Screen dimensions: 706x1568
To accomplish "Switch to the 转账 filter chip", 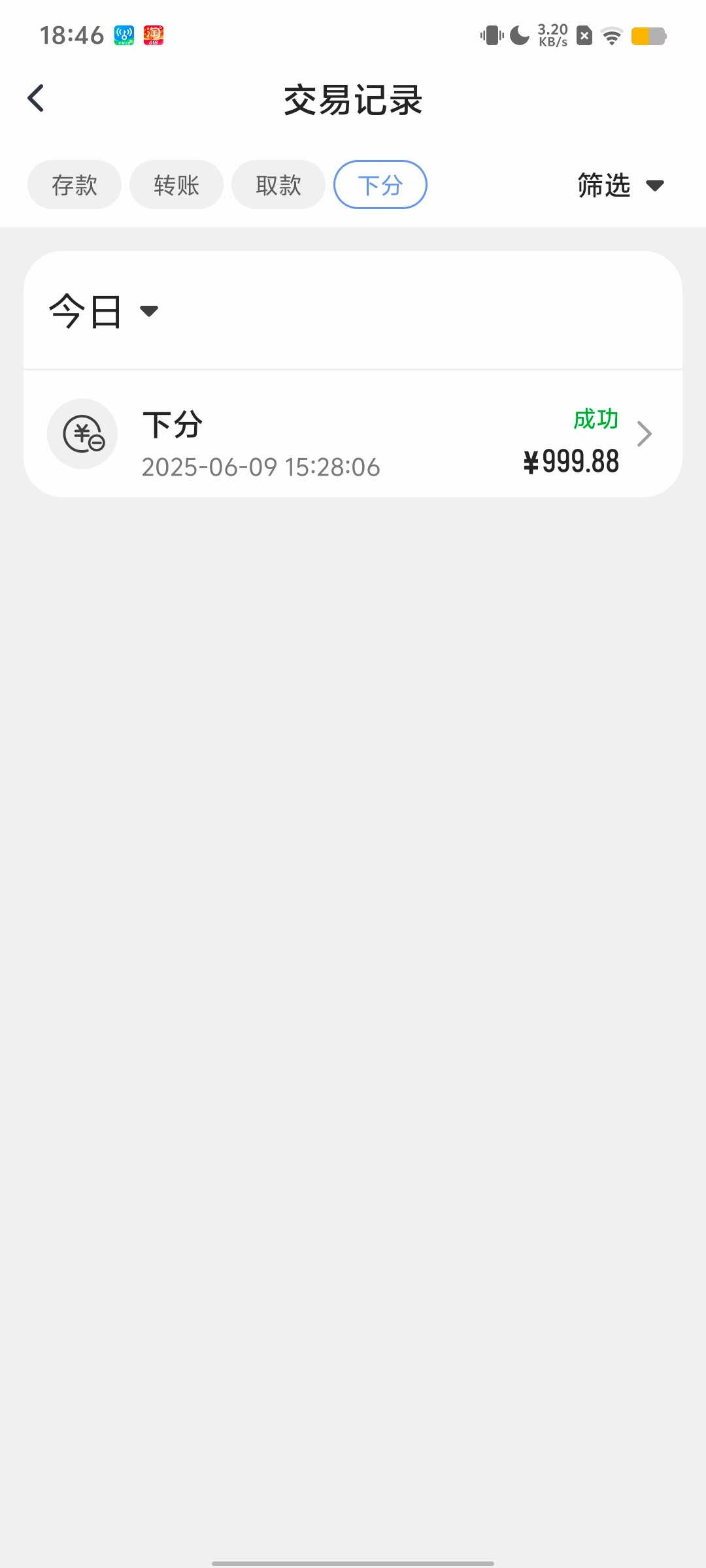I will (x=176, y=185).
